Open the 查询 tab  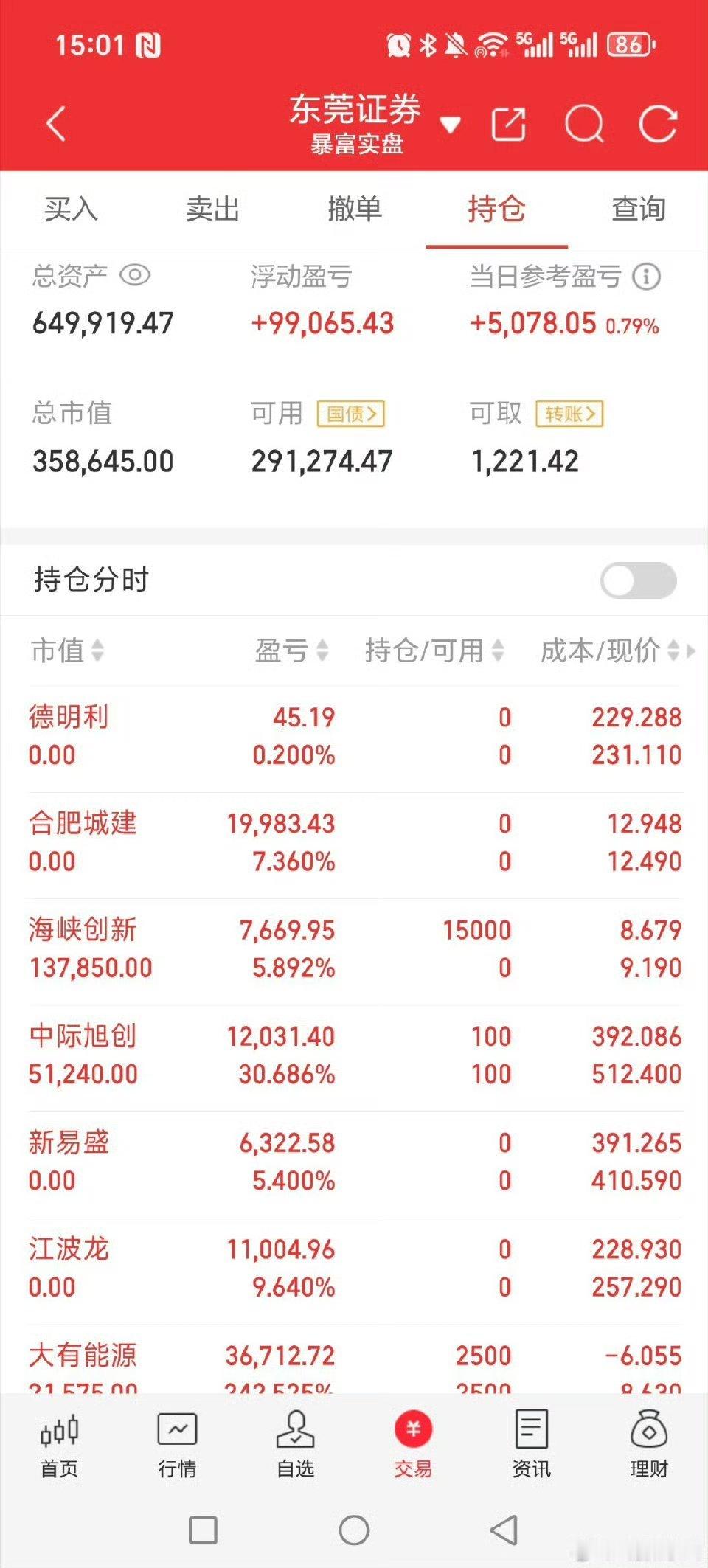click(x=638, y=210)
